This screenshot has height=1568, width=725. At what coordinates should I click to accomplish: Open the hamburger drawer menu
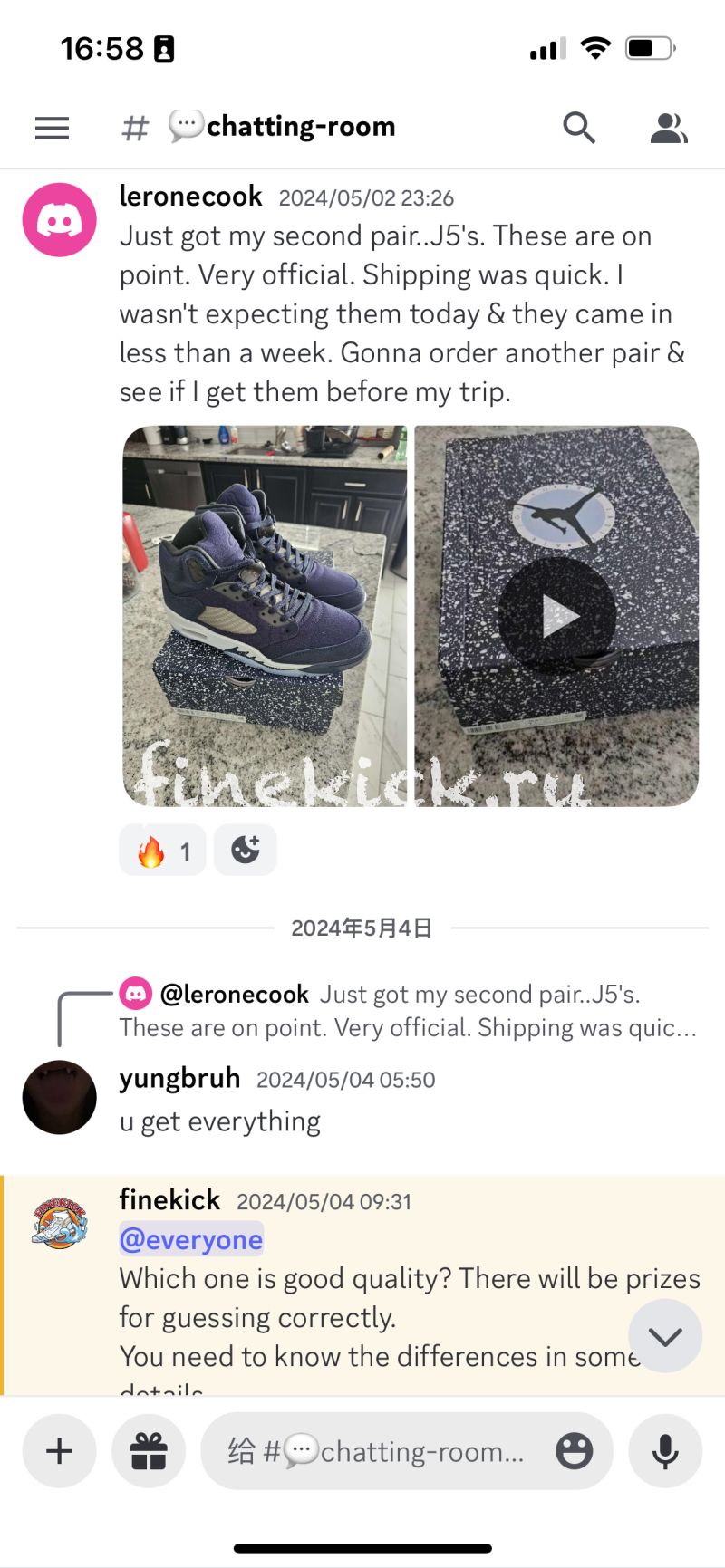click(52, 128)
